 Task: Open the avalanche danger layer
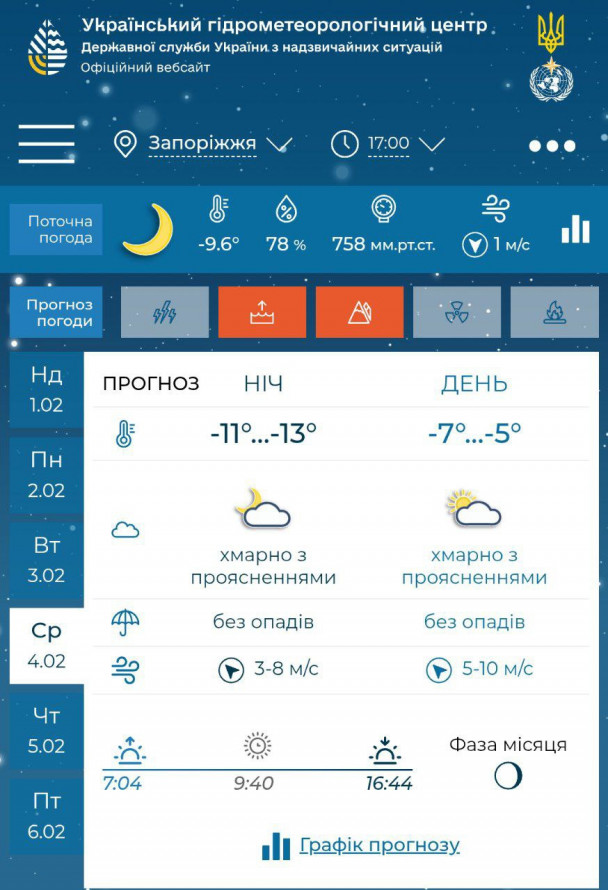[359, 313]
